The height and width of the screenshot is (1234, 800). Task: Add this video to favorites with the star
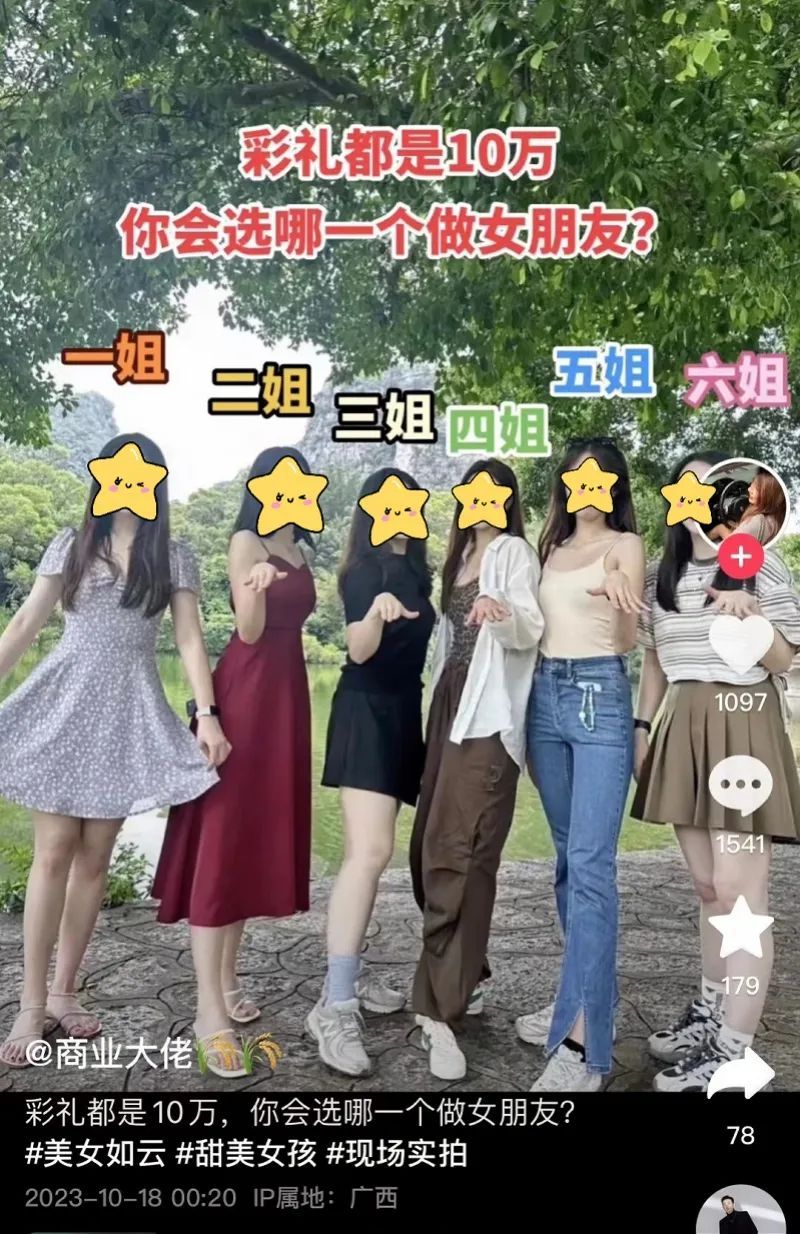click(x=740, y=929)
